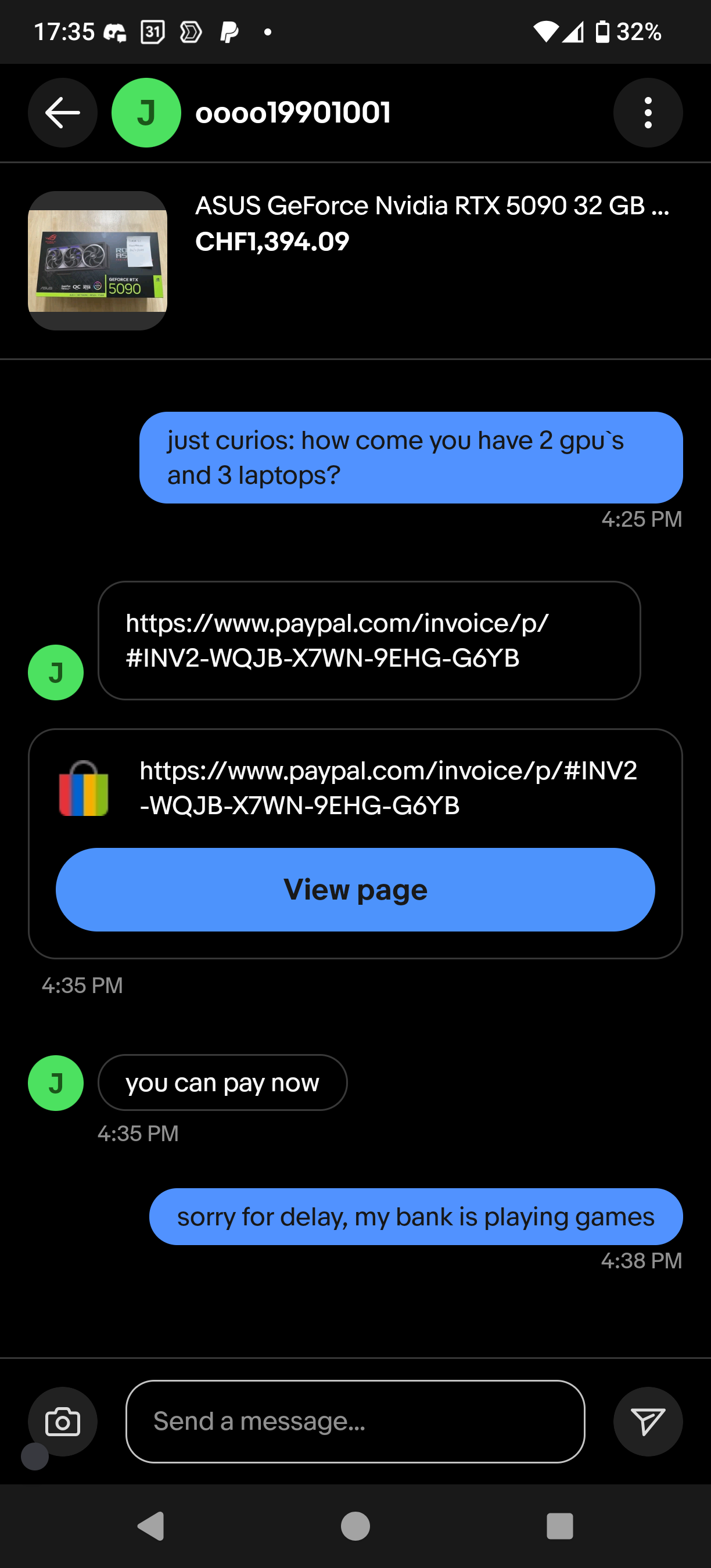711x1568 pixels.
Task: Send the message with the paper plane
Action: click(648, 1421)
